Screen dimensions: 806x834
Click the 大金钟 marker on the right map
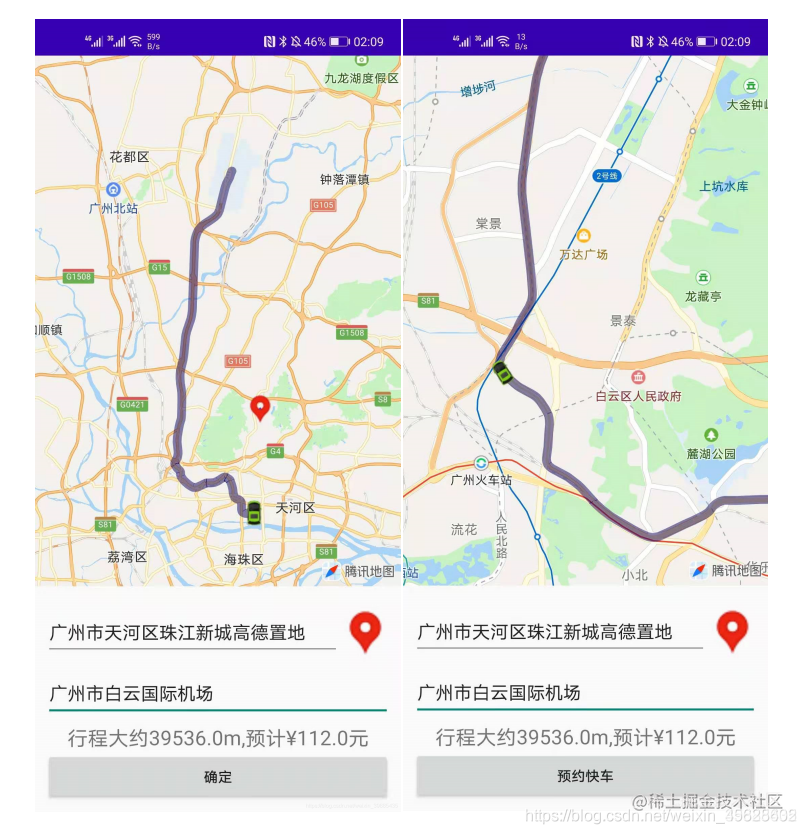(x=750, y=86)
